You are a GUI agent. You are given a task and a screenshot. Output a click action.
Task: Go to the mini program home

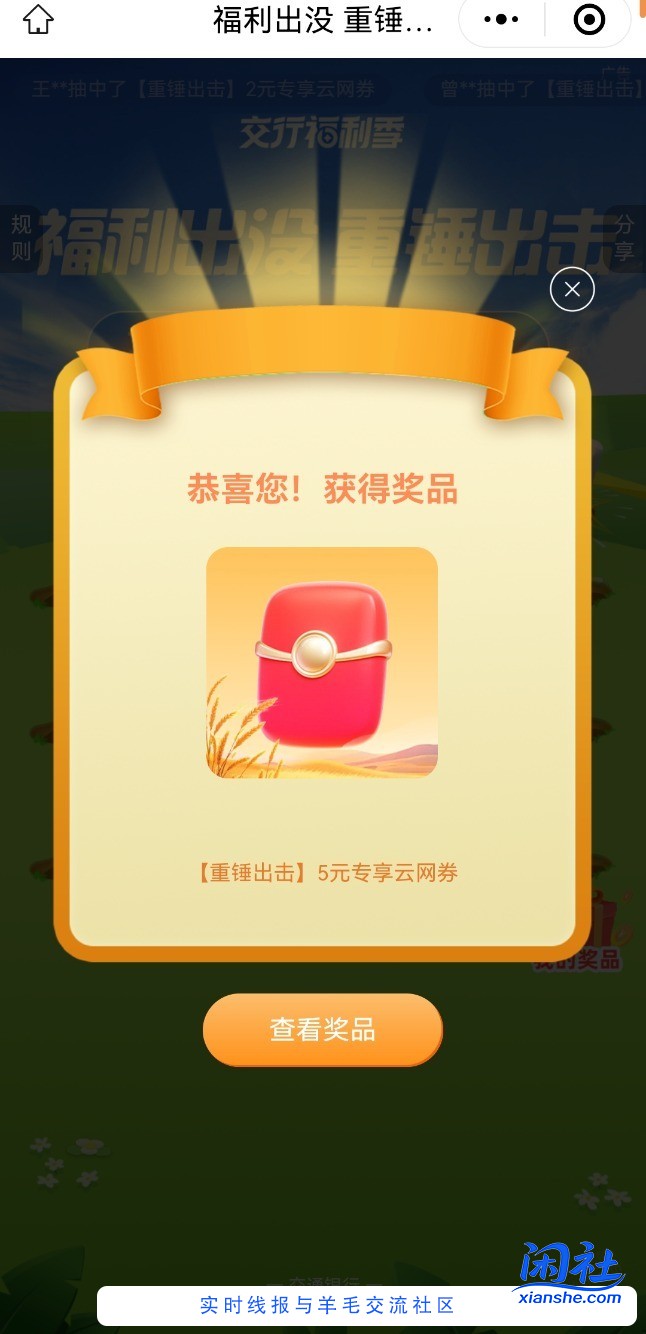tap(38, 20)
